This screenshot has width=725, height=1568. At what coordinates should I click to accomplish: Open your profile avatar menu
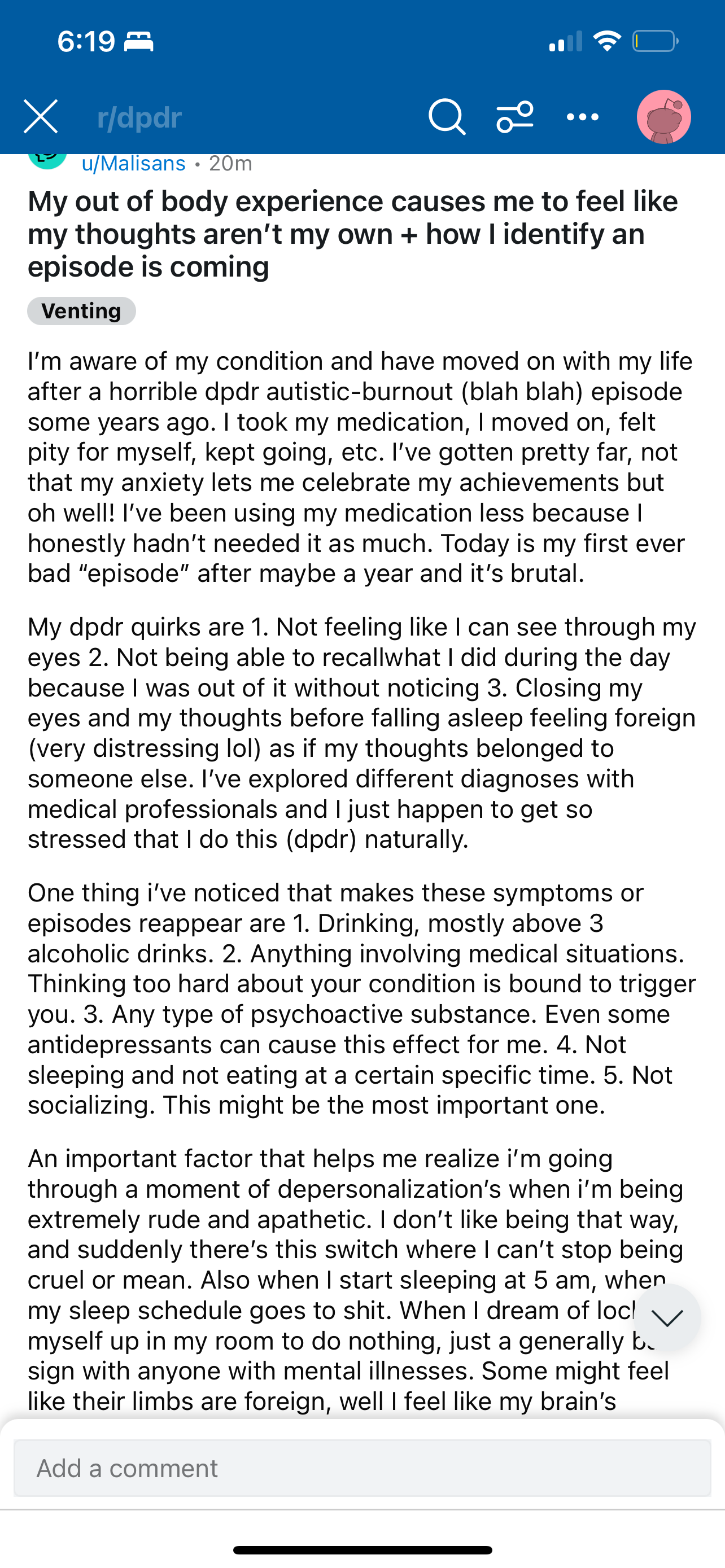coord(663,116)
